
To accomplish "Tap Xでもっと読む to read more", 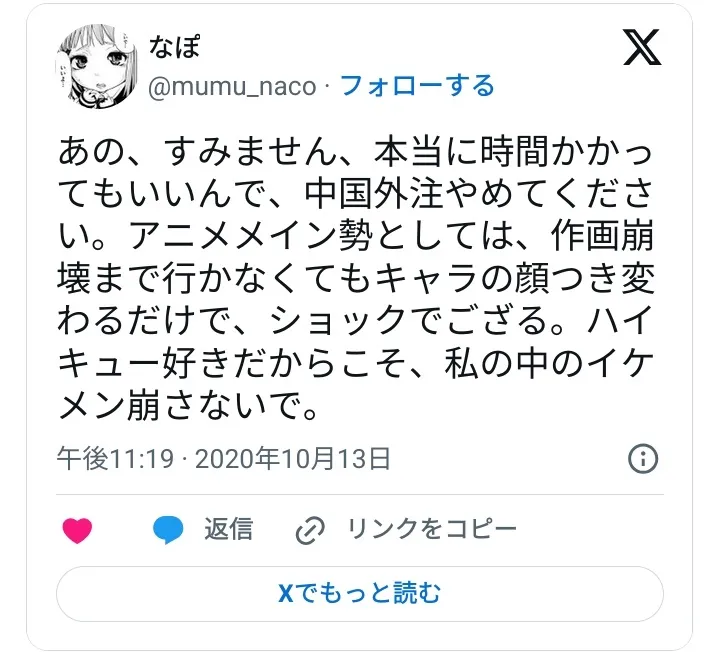I will pos(359,594).
